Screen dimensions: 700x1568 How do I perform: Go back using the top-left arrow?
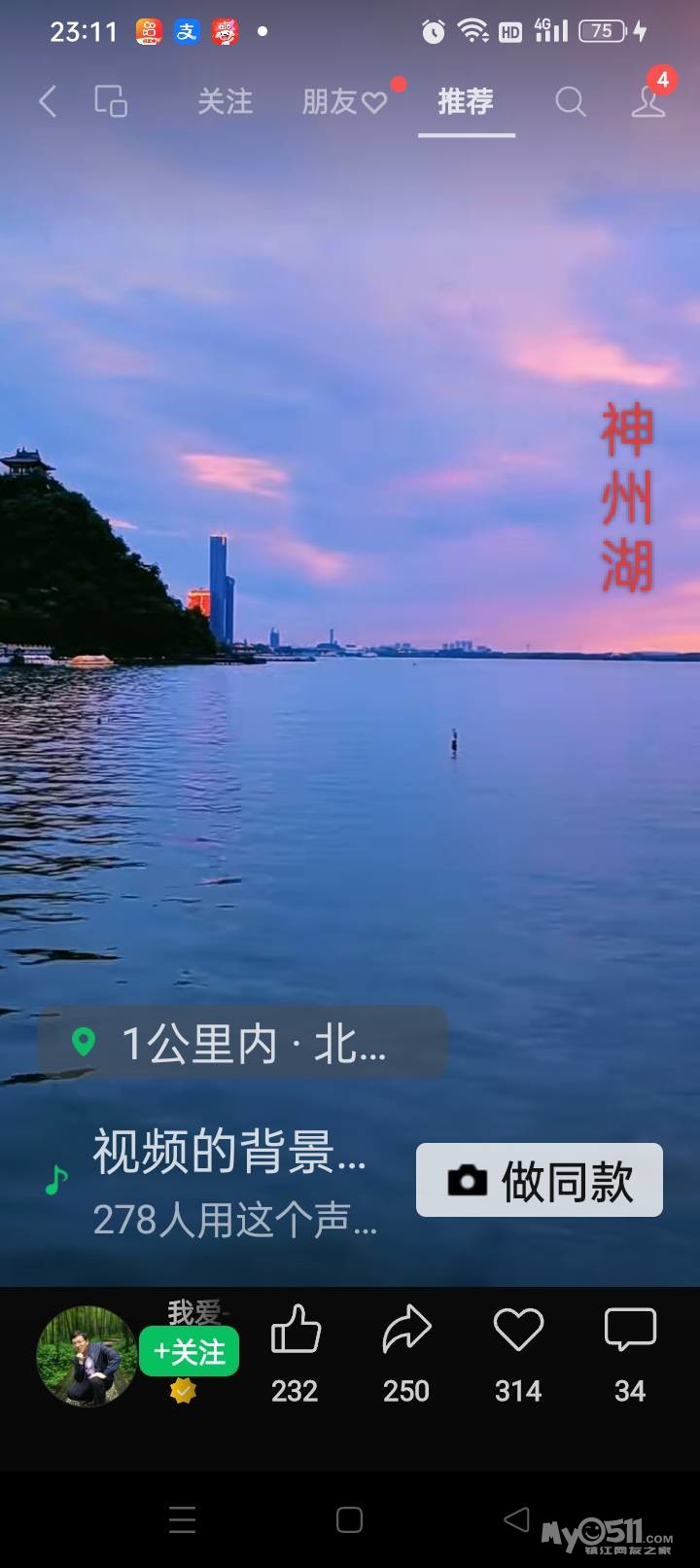48,101
